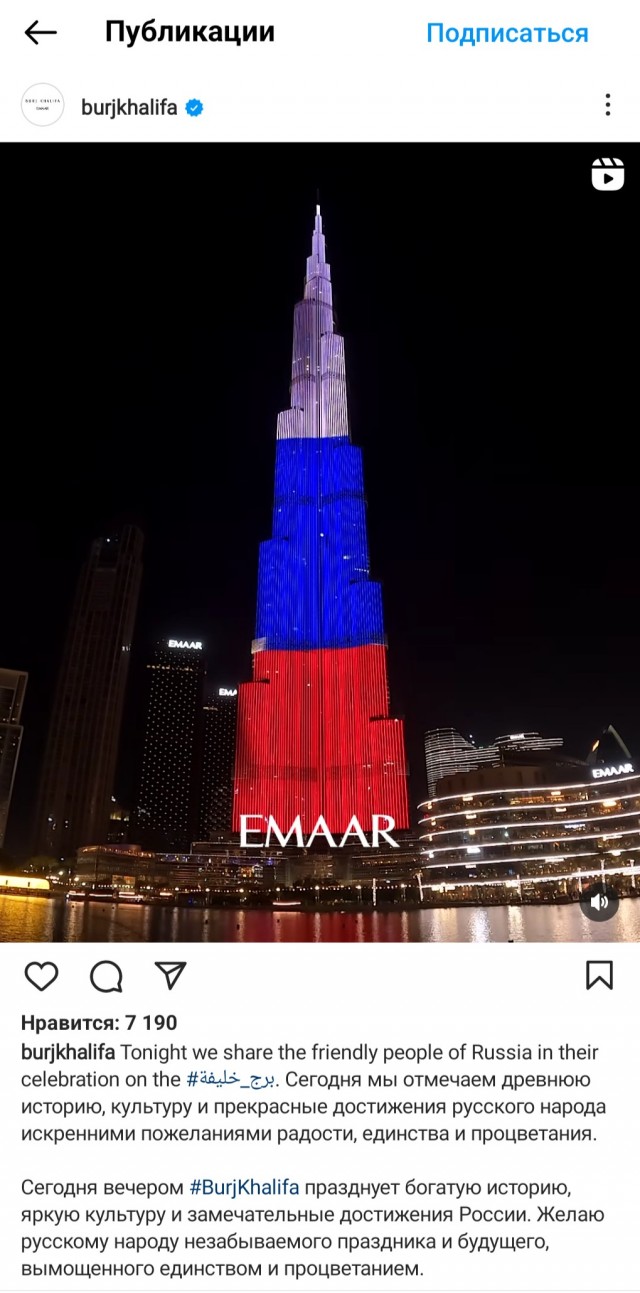The image size is (640, 1293).
Task: Share the post with paper plane icon
Action: 170,975
